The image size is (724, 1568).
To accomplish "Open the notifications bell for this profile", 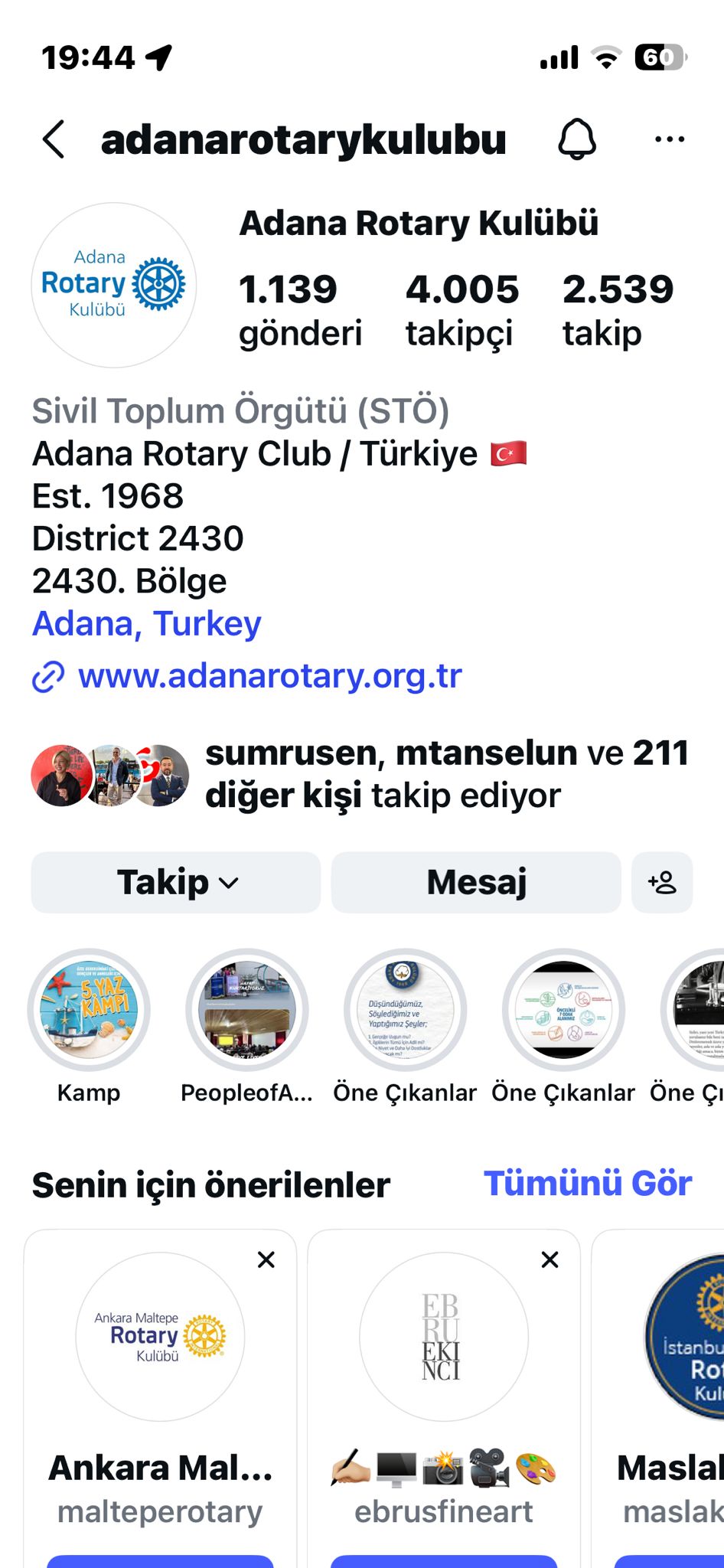I will click(x=577, y=139).
